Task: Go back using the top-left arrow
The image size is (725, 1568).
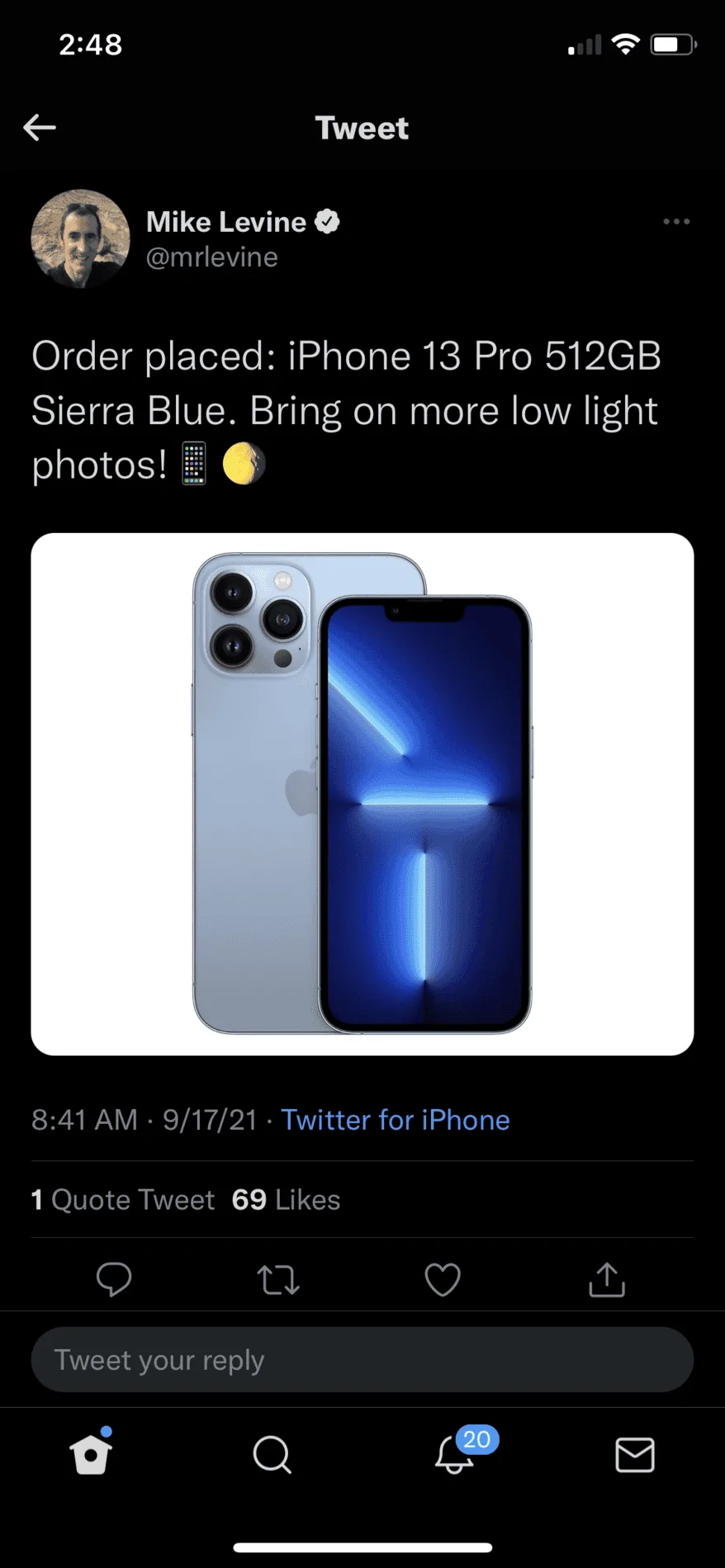Action: click(40, 127)
